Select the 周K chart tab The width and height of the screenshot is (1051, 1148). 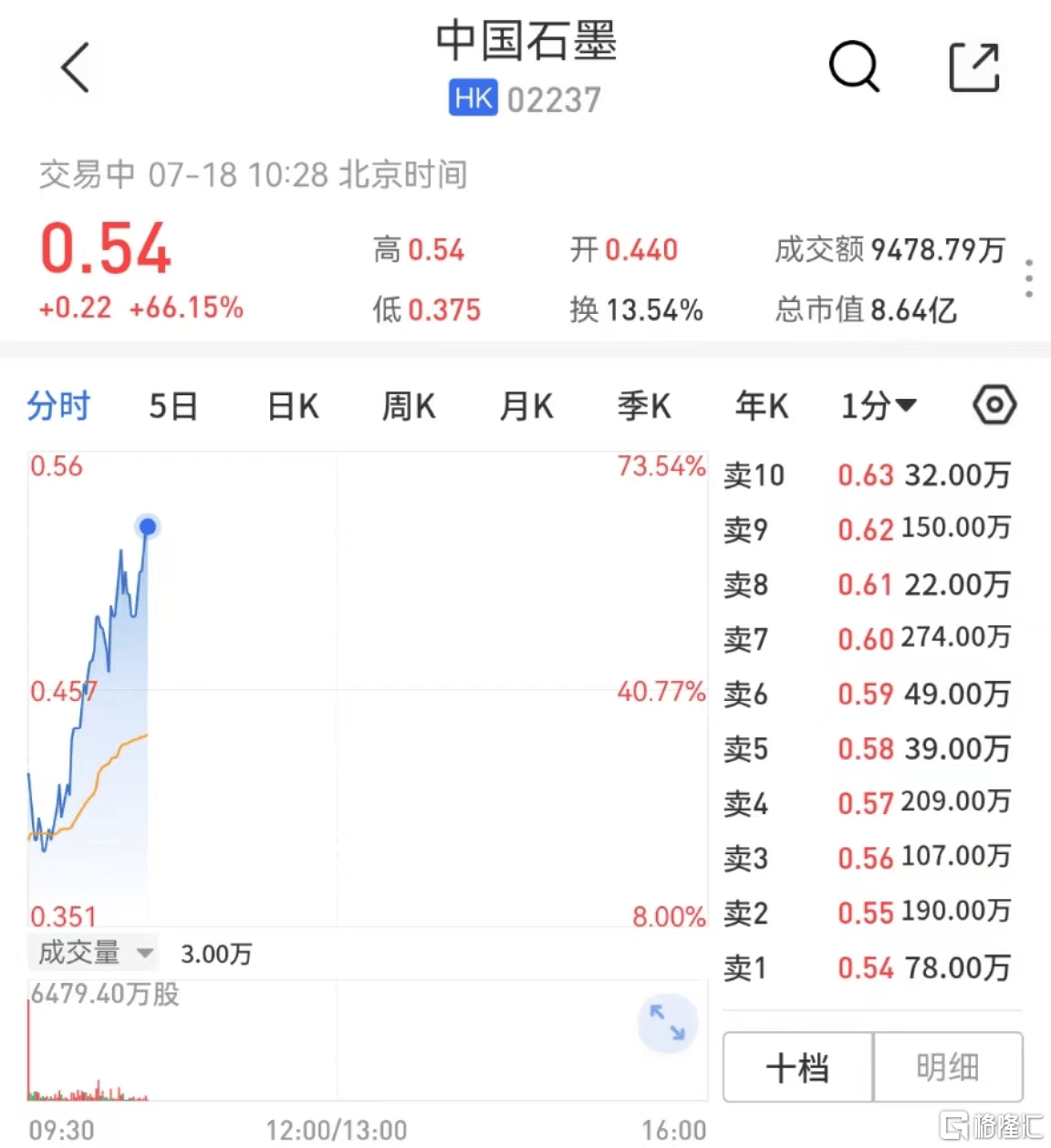pos(409,406)
